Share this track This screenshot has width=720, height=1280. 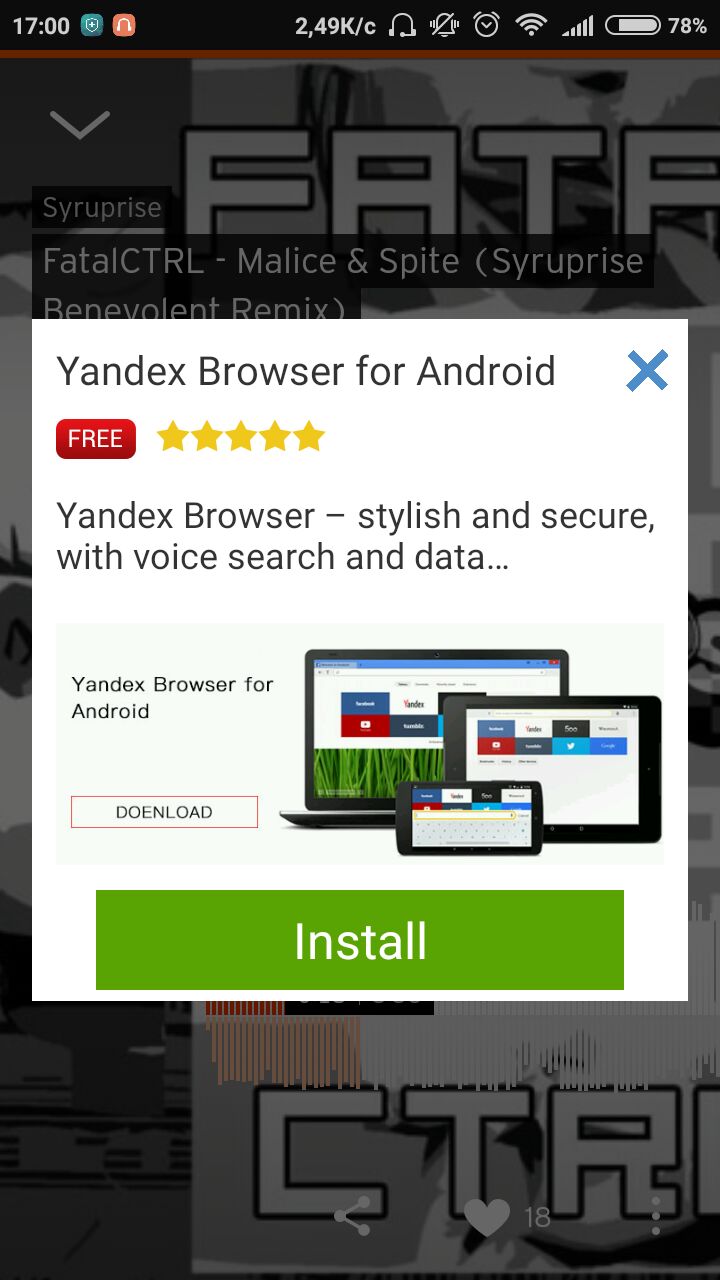[x=352, y=1216]
